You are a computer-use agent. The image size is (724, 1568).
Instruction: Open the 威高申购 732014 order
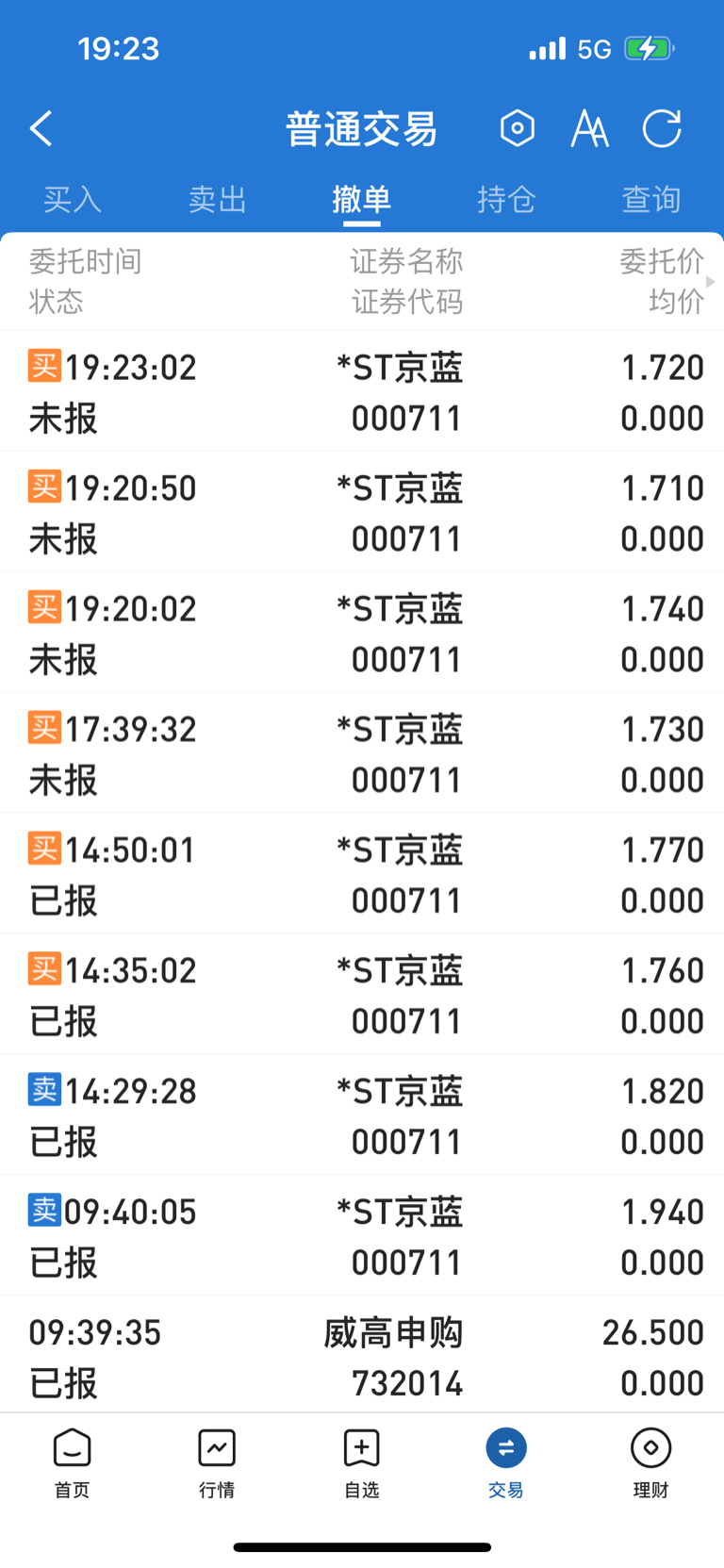pos(362,1355)
